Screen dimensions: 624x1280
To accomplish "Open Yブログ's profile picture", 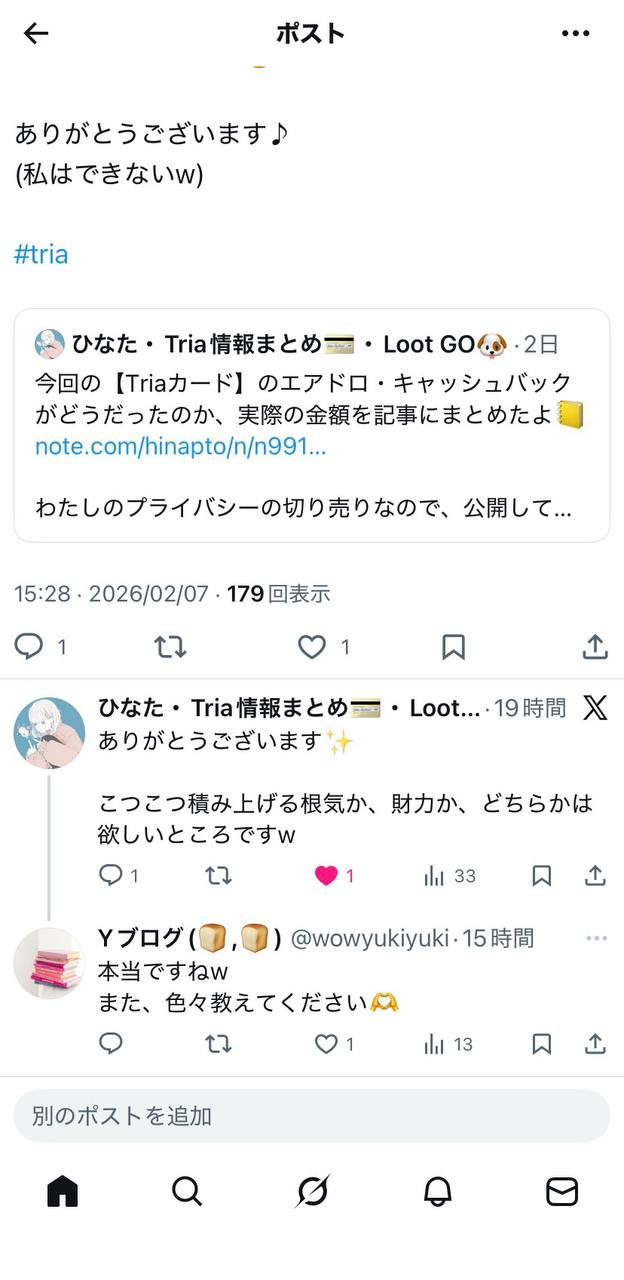I will [49, 963].
